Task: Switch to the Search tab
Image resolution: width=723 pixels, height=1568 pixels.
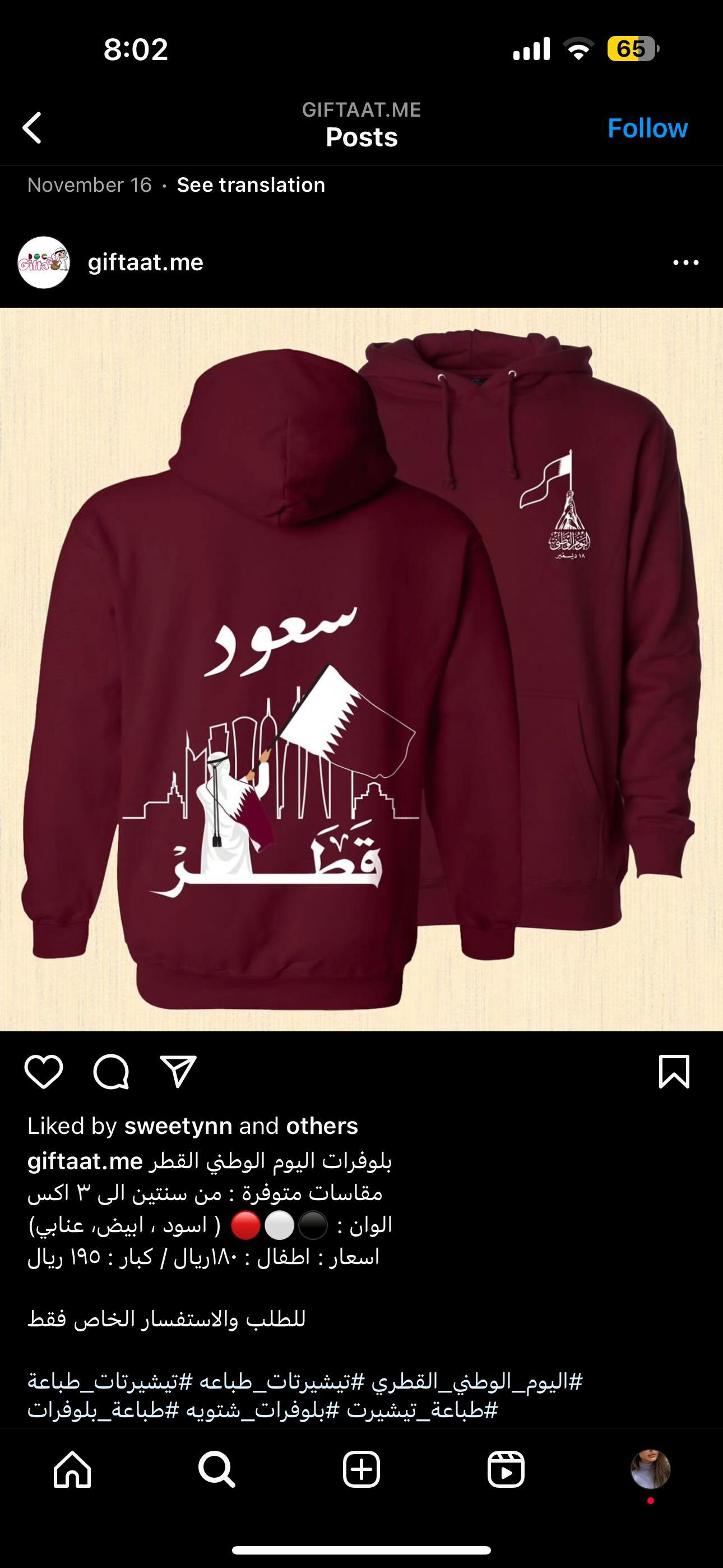Action: coord(217,1470)
